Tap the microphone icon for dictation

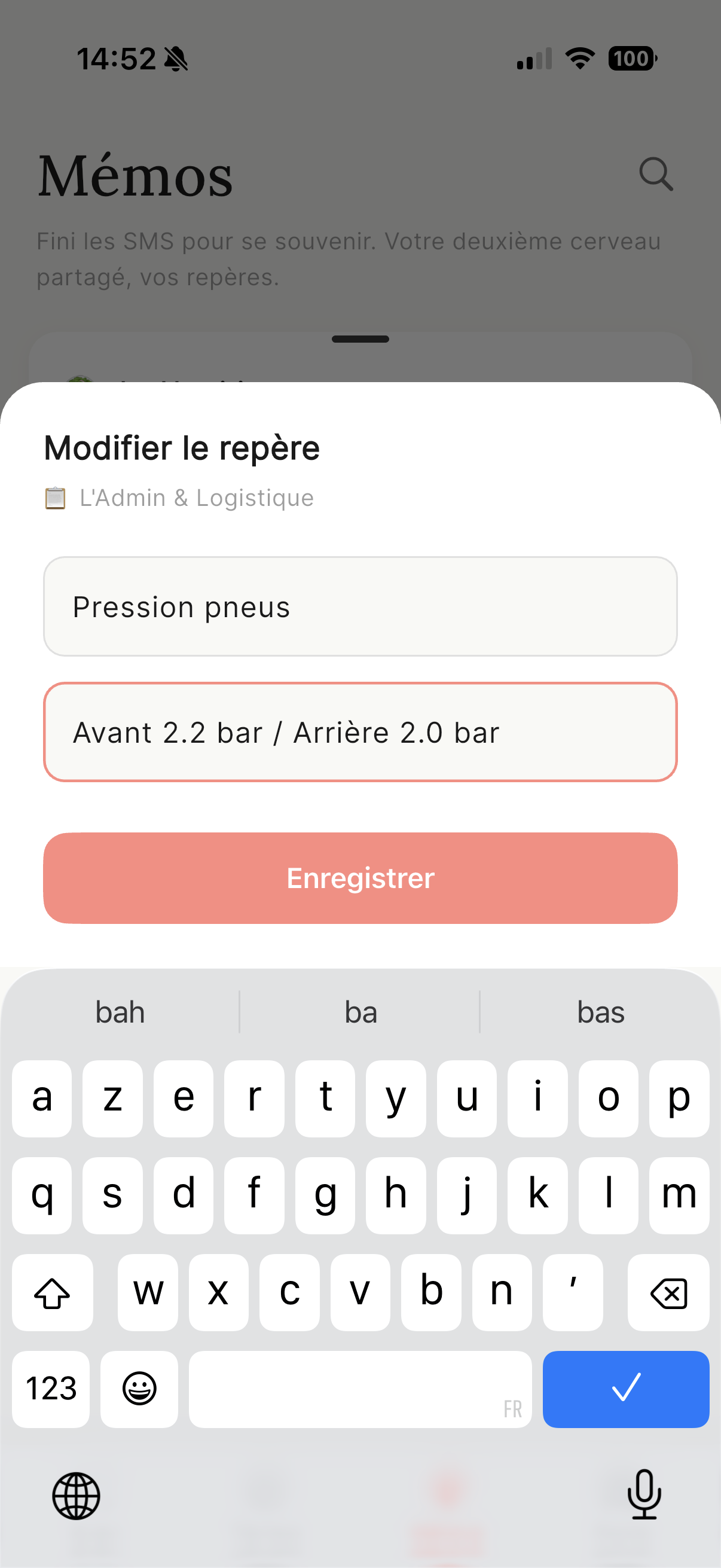[x=644, y=1497]
